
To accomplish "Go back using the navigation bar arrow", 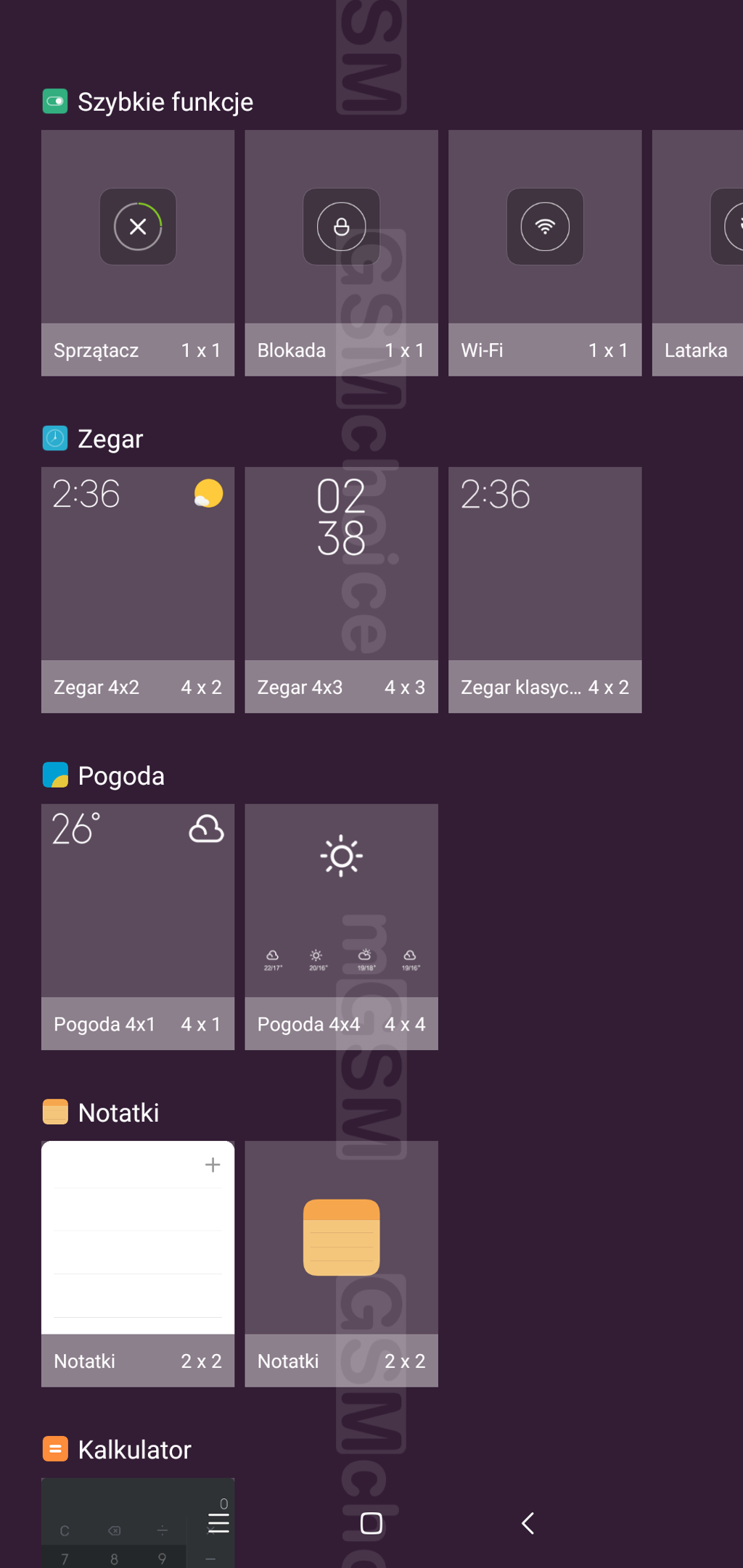I will 528,1523.
